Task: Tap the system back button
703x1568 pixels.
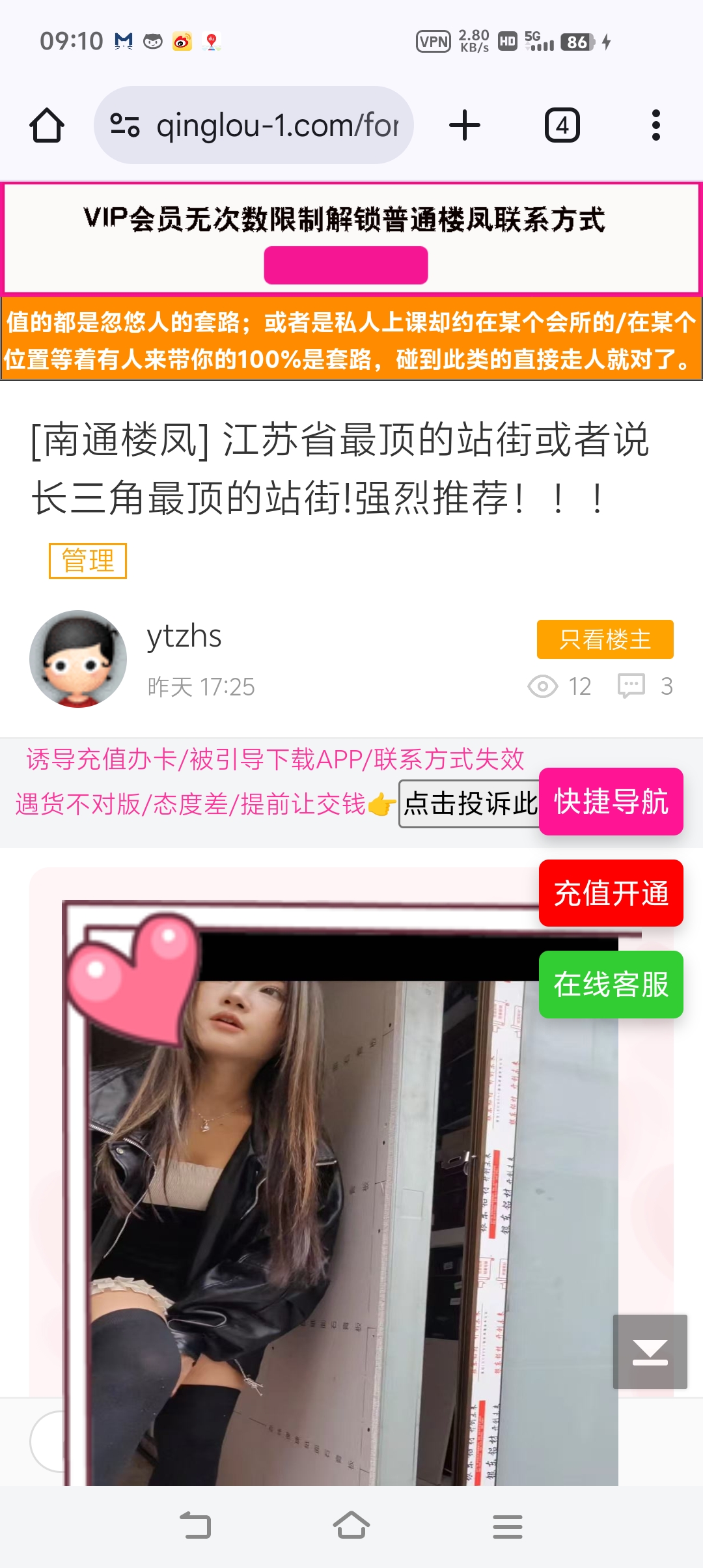Action: pyautogui.click(x=195, y=1526)
